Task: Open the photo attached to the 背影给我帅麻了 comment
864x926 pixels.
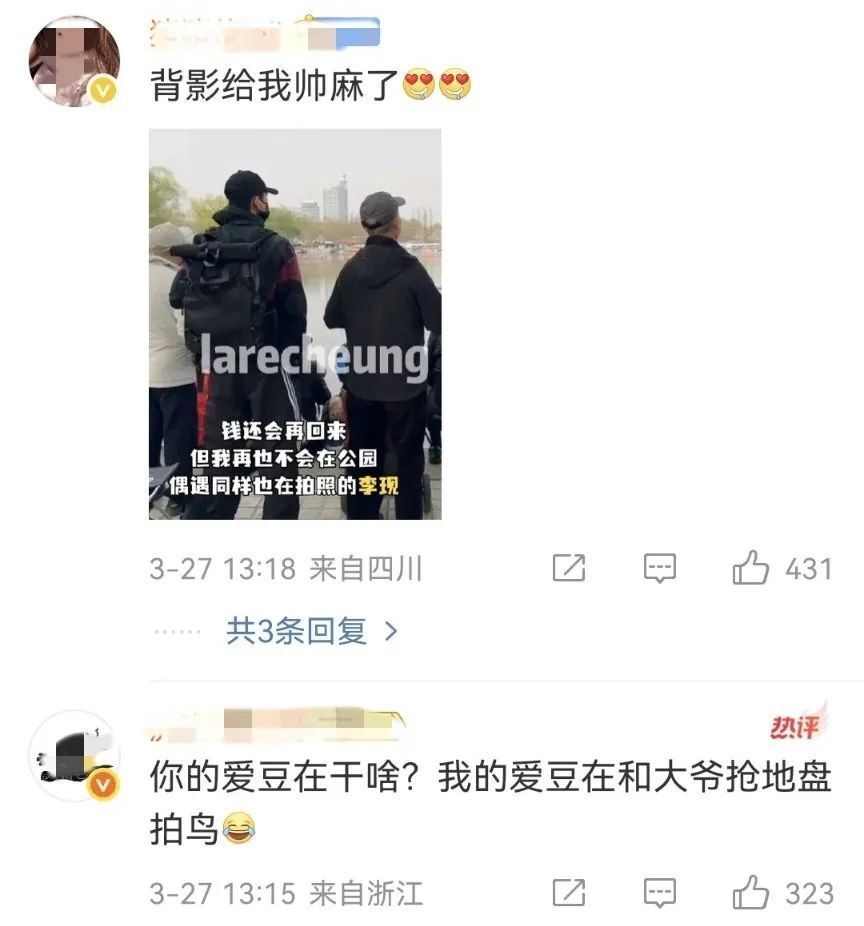Action: coord(295,324)
